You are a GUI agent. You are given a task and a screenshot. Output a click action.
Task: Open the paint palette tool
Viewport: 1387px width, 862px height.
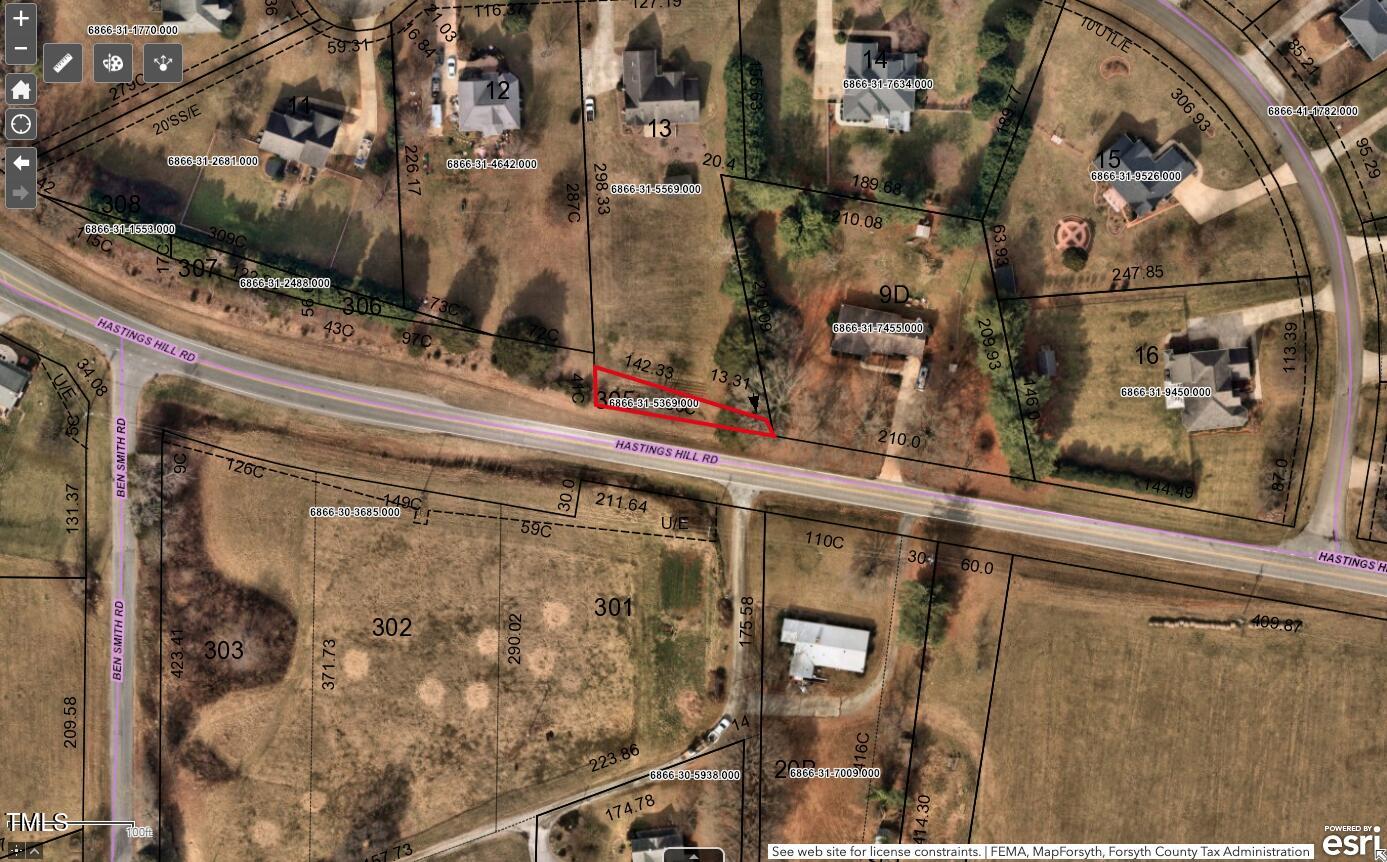[x=113, y=63]
